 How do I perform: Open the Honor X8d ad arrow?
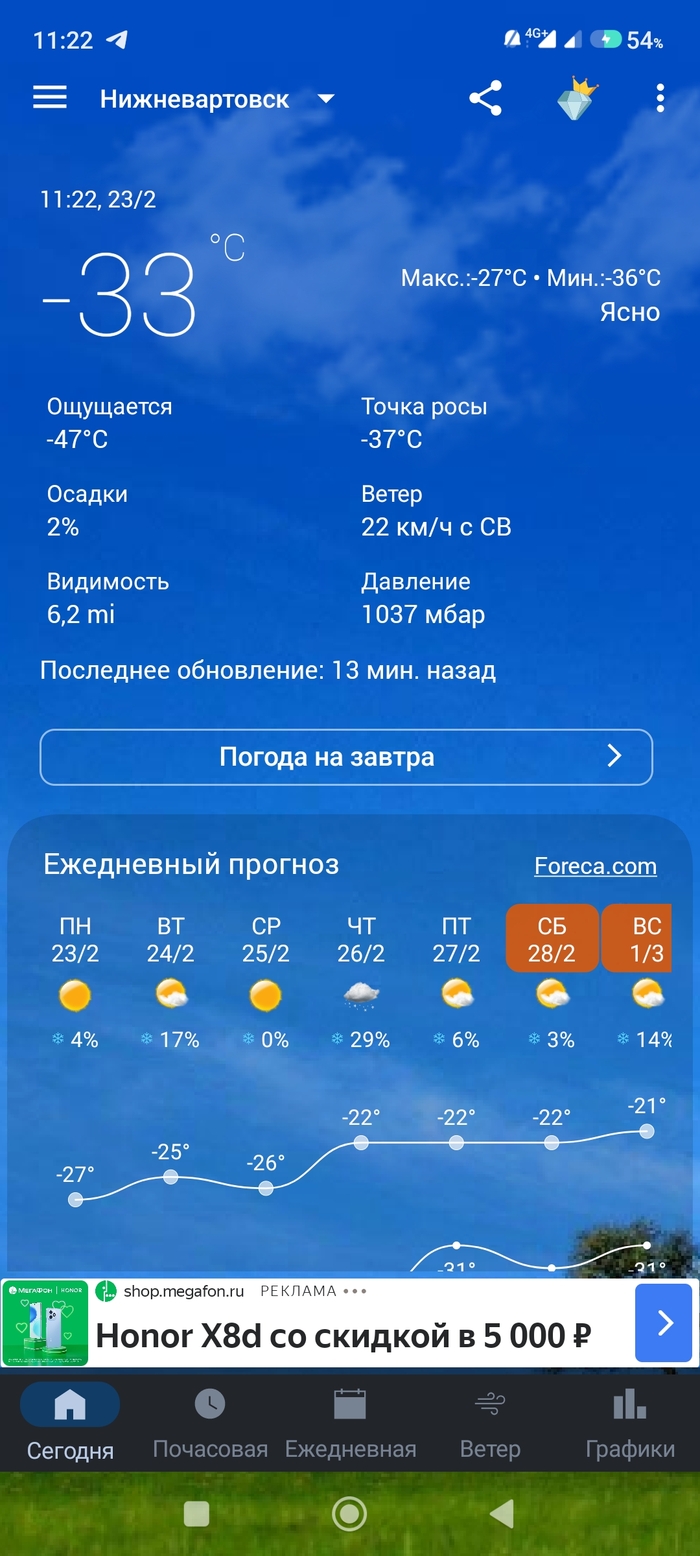click(x=665, y=1324)
